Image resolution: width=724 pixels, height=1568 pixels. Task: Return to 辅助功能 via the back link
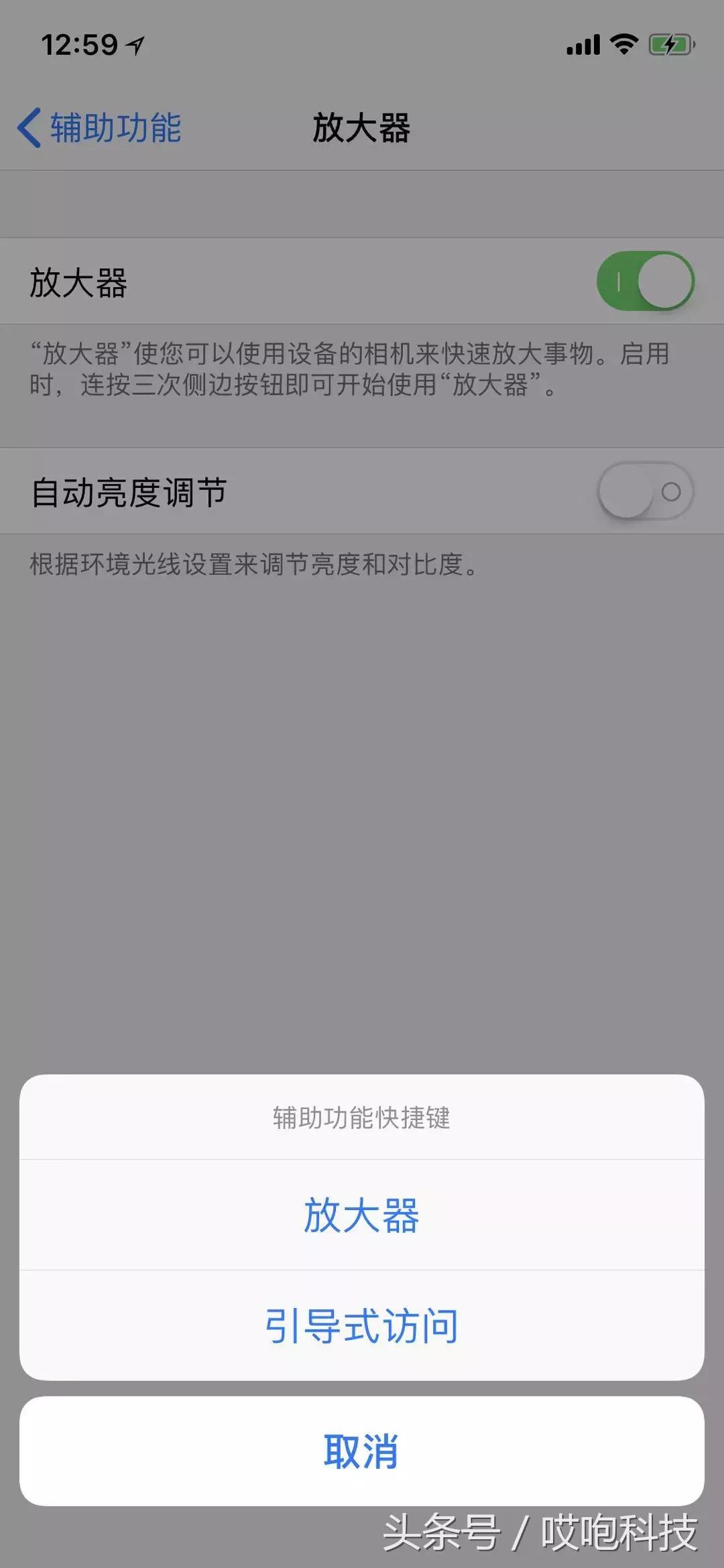point(114,127)
